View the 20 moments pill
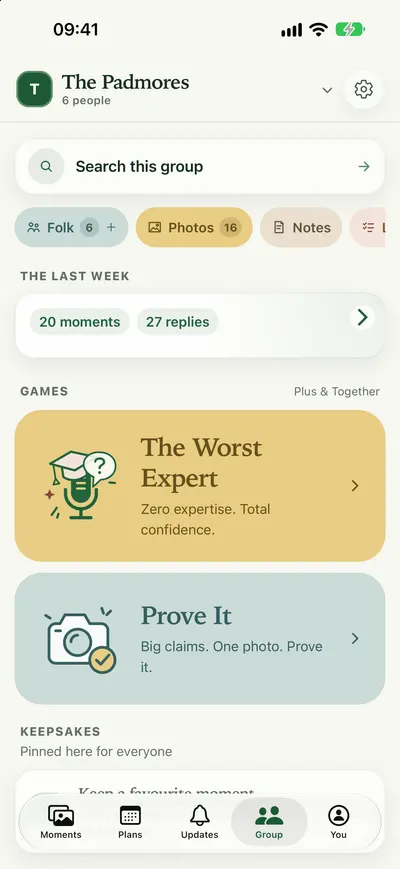The image size is (400, 869). point(80,322)
